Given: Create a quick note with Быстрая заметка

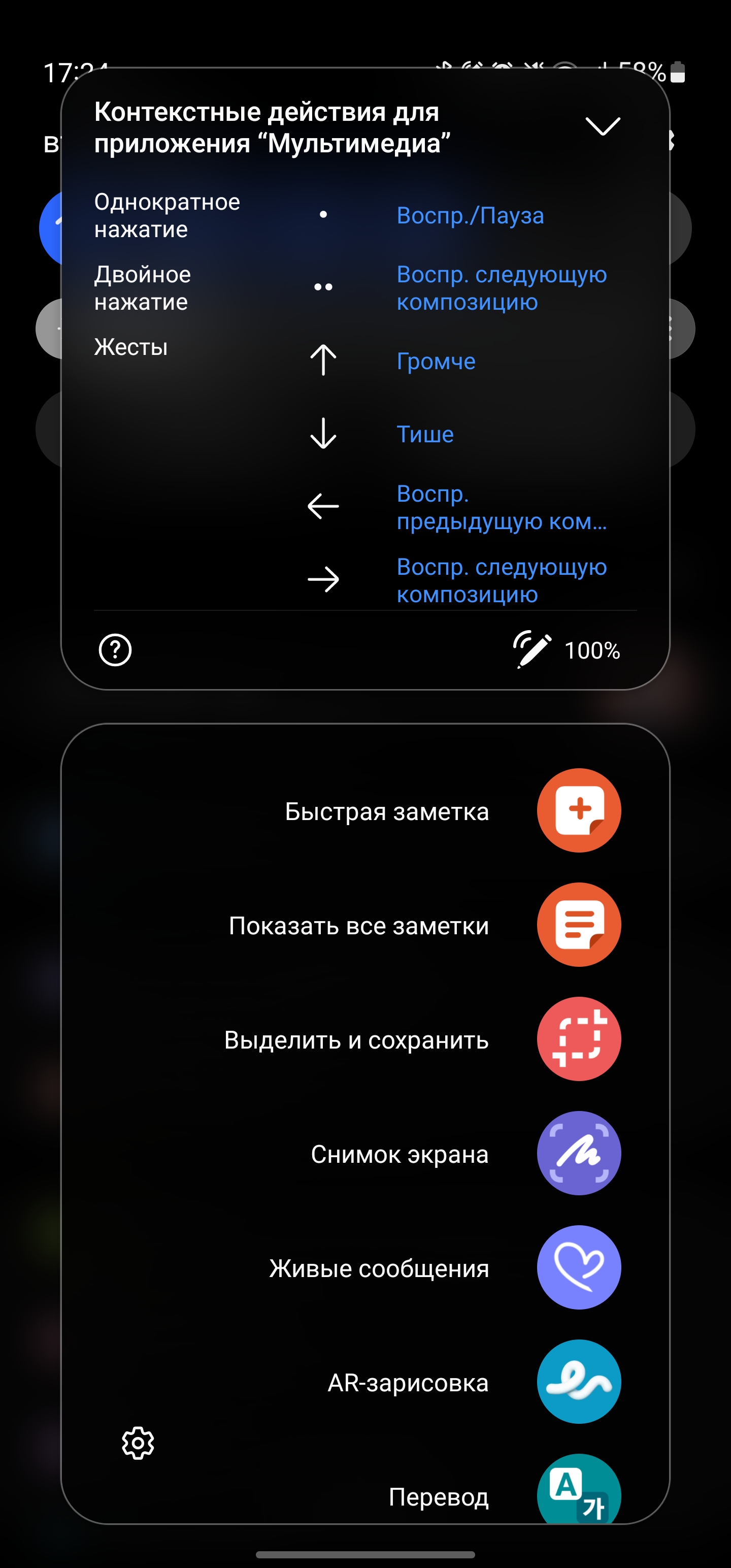Looking at the screenshot, I should (x=578, y=811).
